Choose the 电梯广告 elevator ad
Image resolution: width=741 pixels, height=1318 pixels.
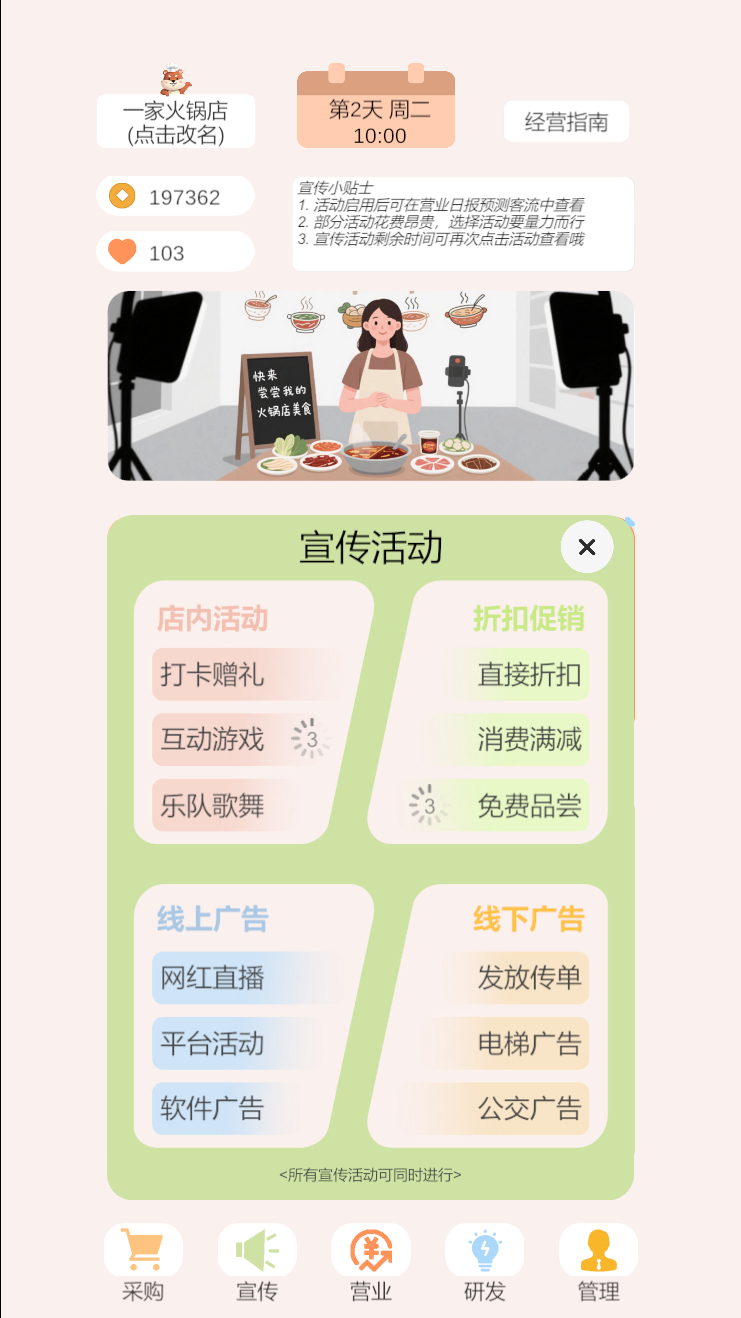(x=530, y=1044)
